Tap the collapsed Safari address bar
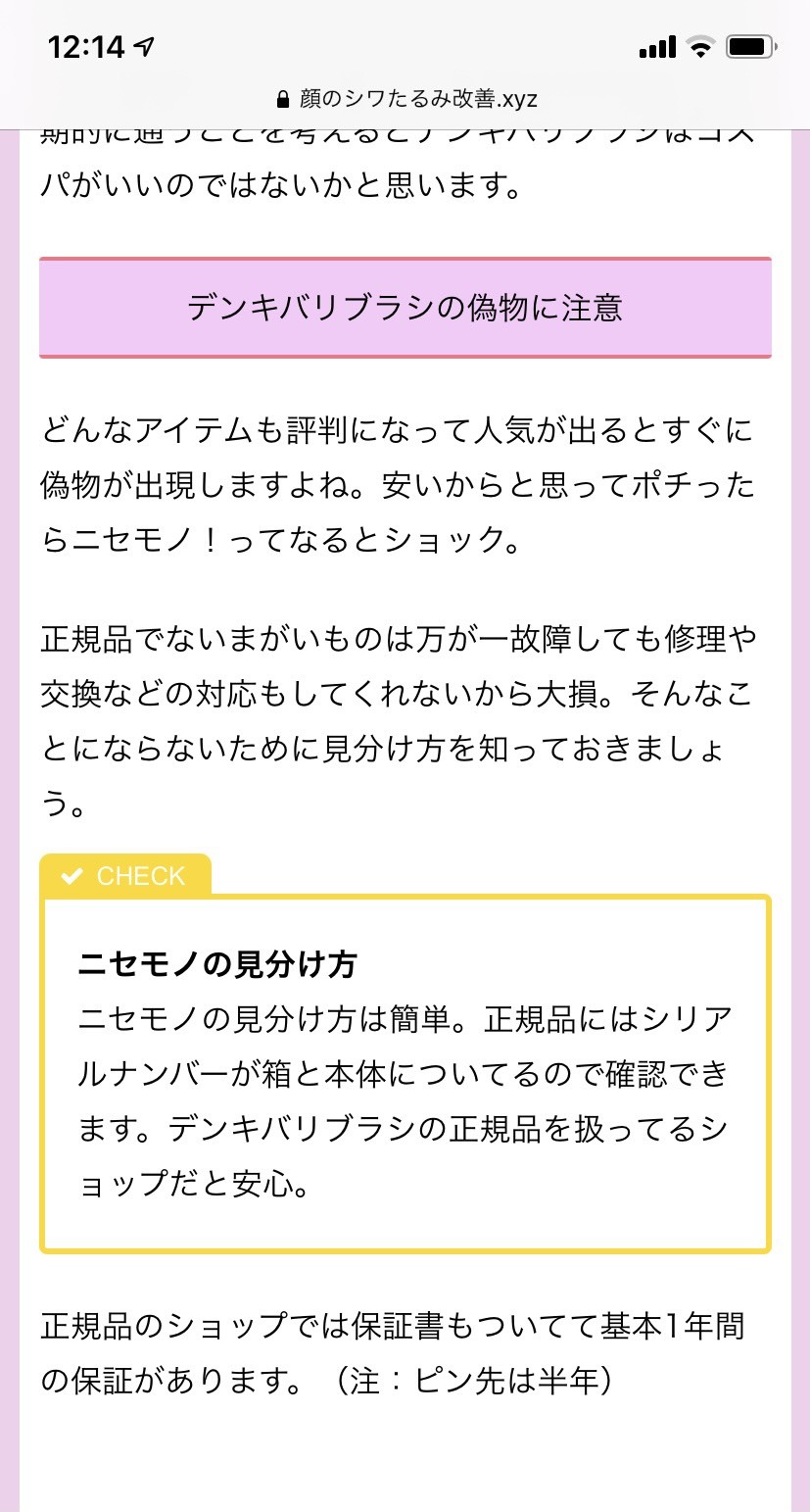This screenshot has height=1512, width=810. 405,99
